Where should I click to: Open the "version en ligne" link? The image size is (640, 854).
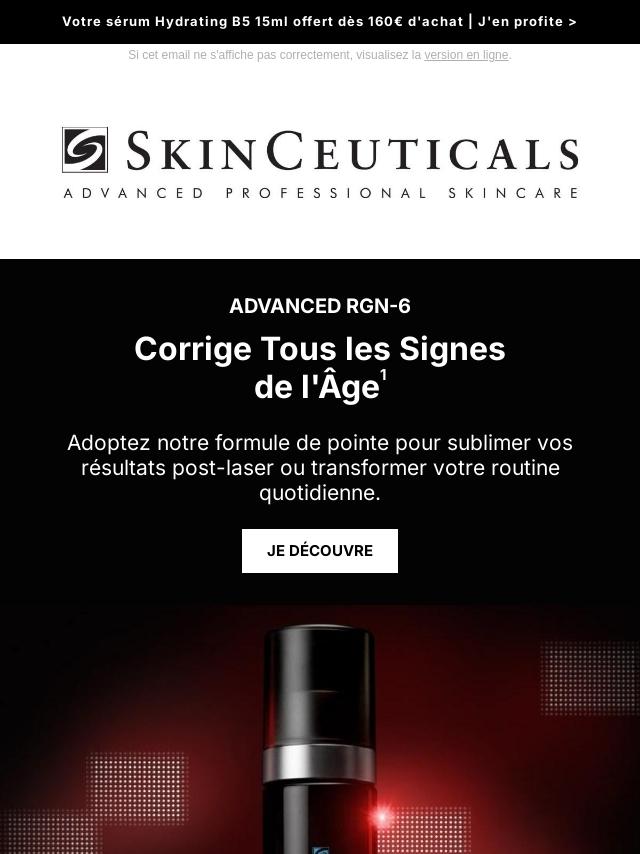(x=466, y=55)
